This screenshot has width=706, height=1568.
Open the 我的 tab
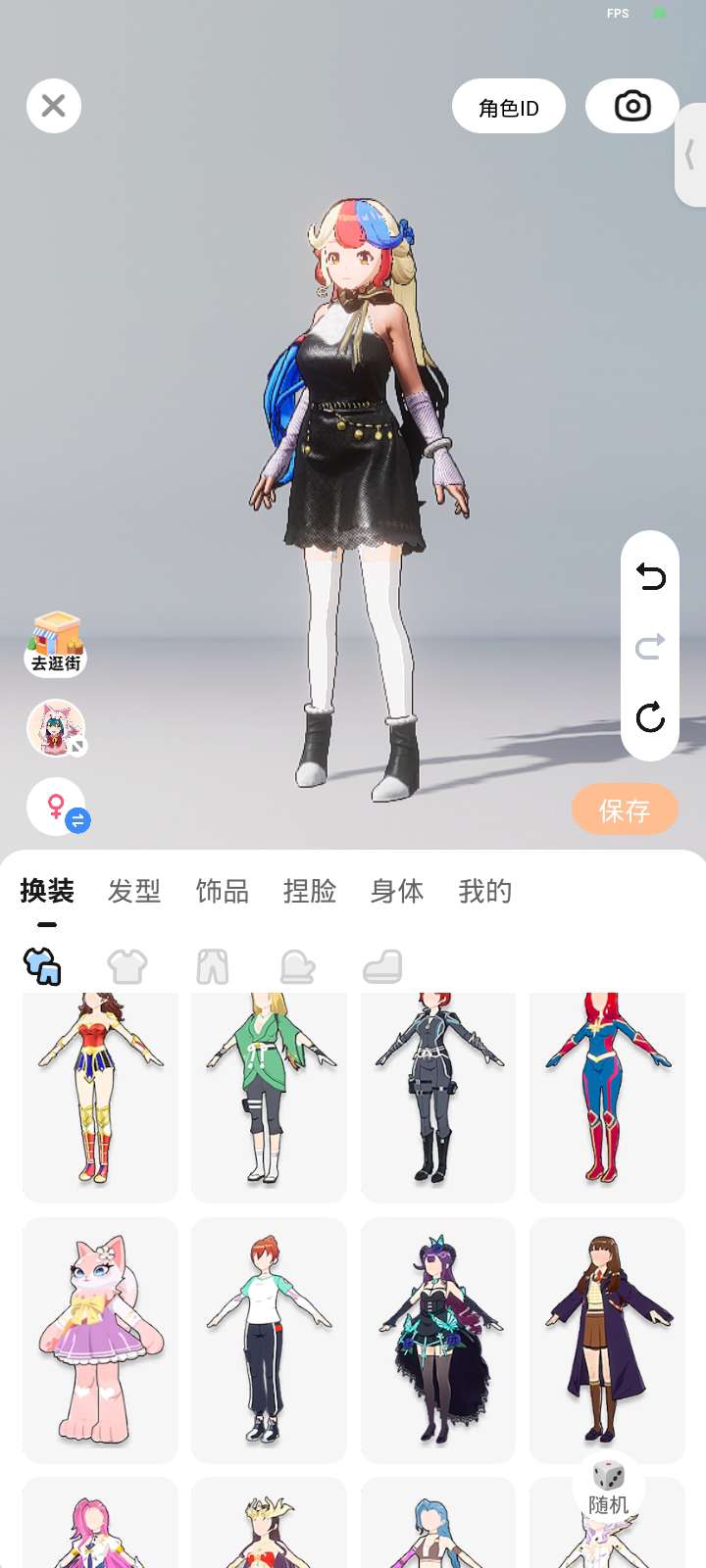(485, 891)
